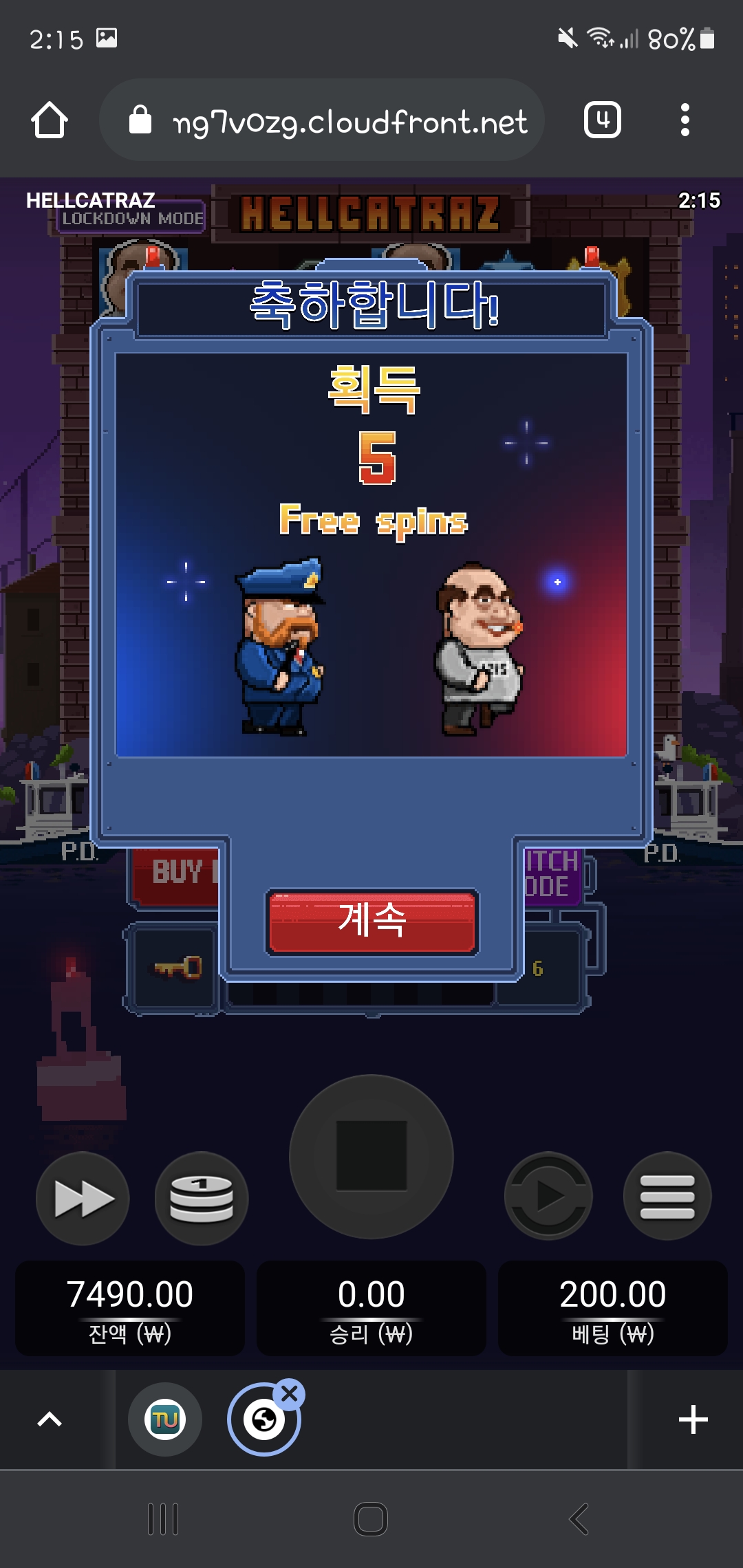Go back using the system back button
This screenshot has width=743, height=1568.
pos(579,1519)
